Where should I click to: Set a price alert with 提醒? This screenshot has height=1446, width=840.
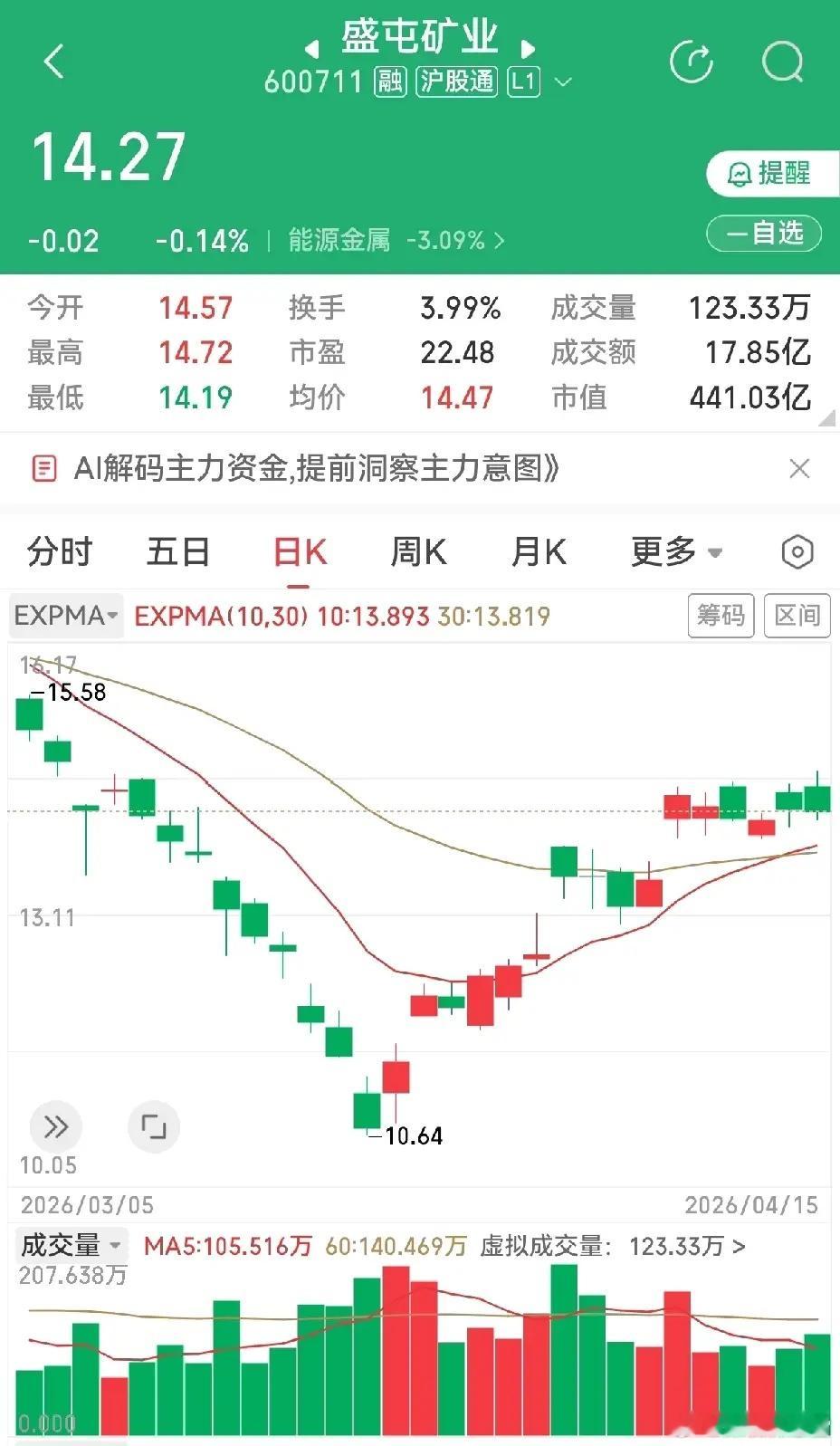click(x=771, y=173)
